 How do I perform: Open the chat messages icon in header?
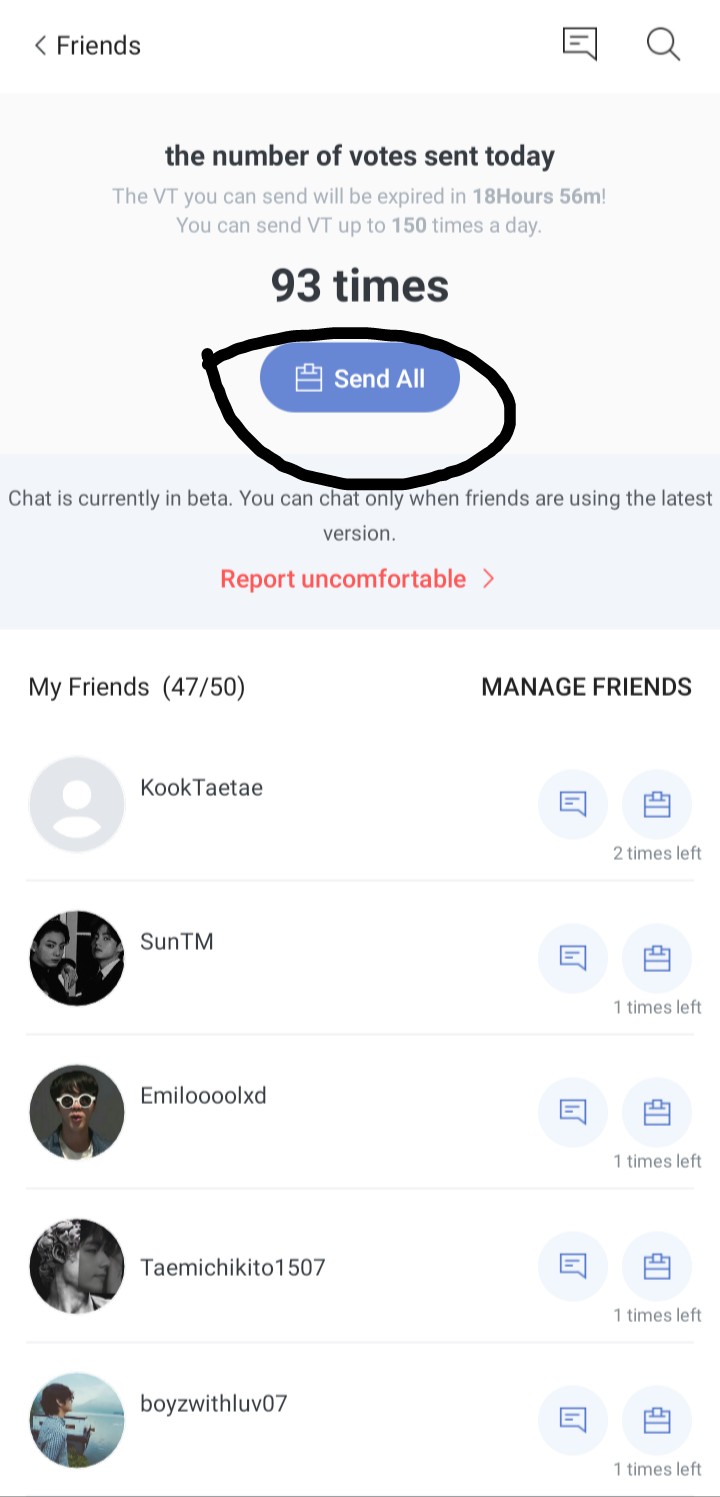(x=579, y=43)
